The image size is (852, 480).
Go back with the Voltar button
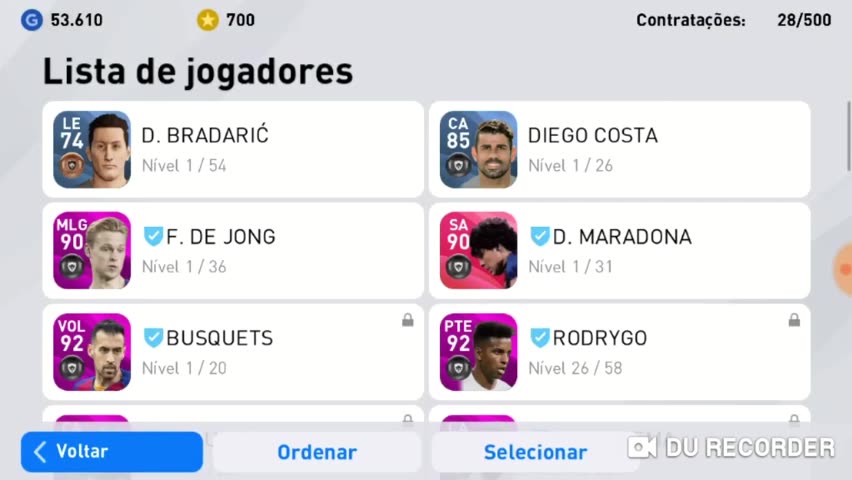[111, 452]
